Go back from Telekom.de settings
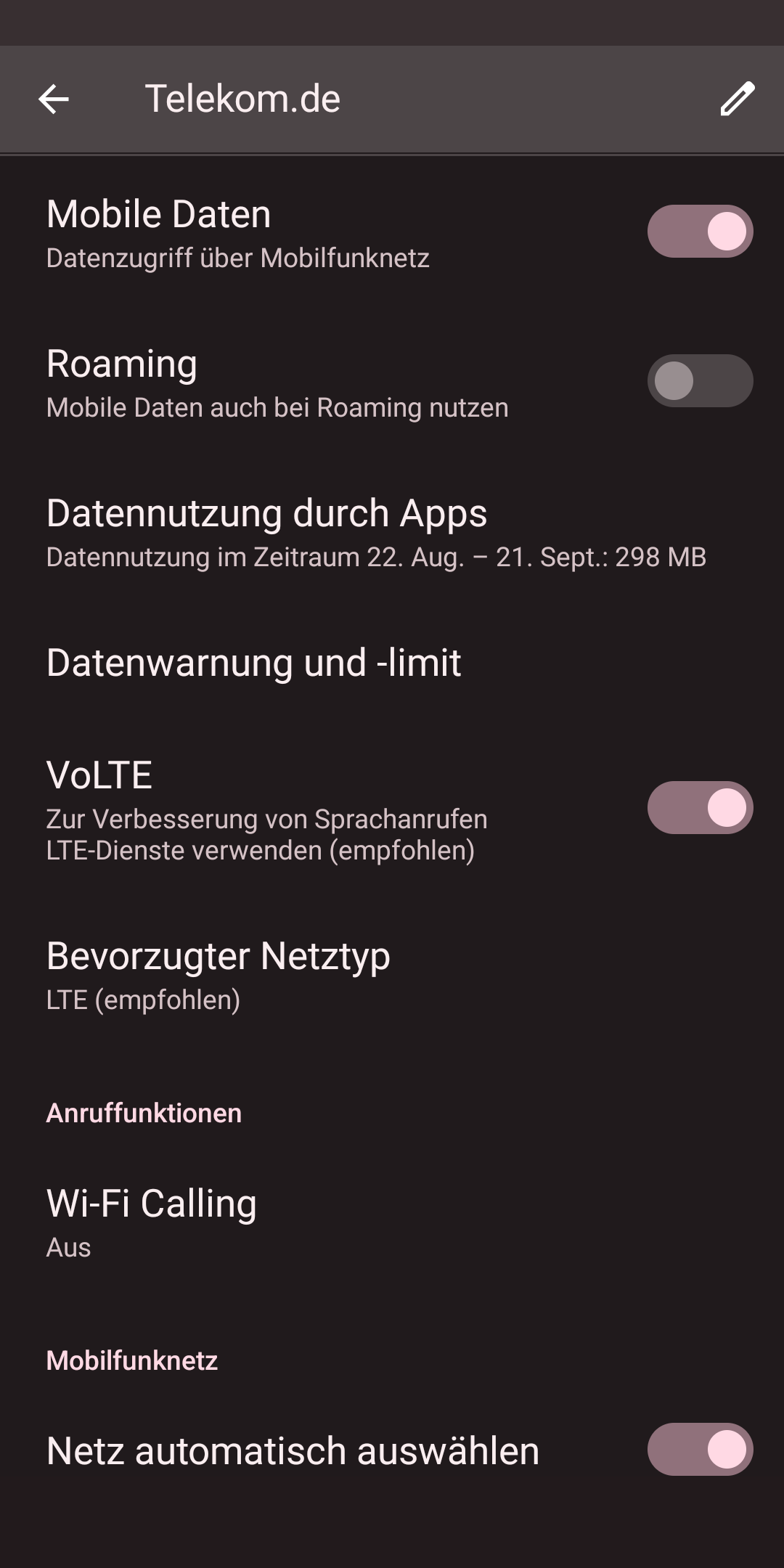Viewport: 784px width, 1568px height. tap(54, 99)
